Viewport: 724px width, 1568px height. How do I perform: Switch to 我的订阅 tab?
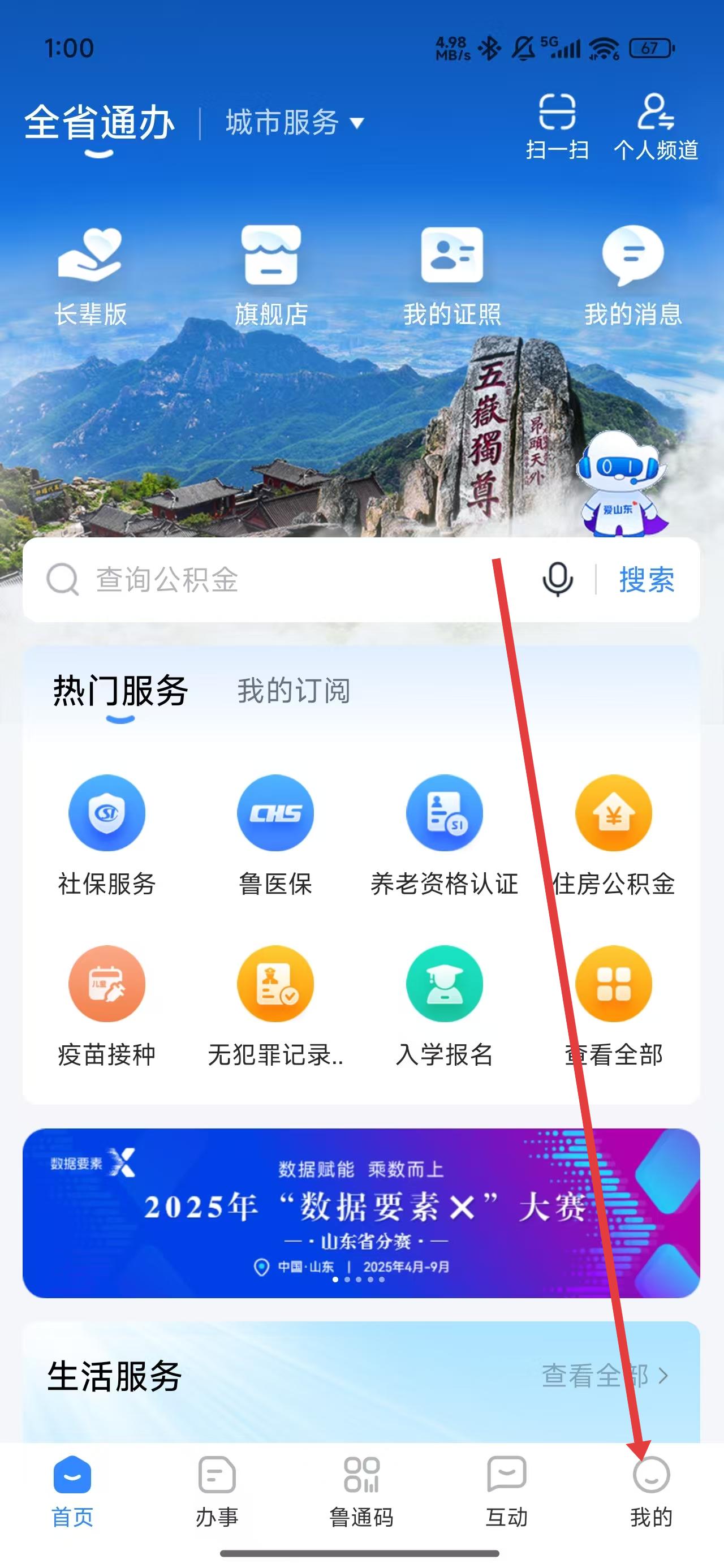point(294,691)
